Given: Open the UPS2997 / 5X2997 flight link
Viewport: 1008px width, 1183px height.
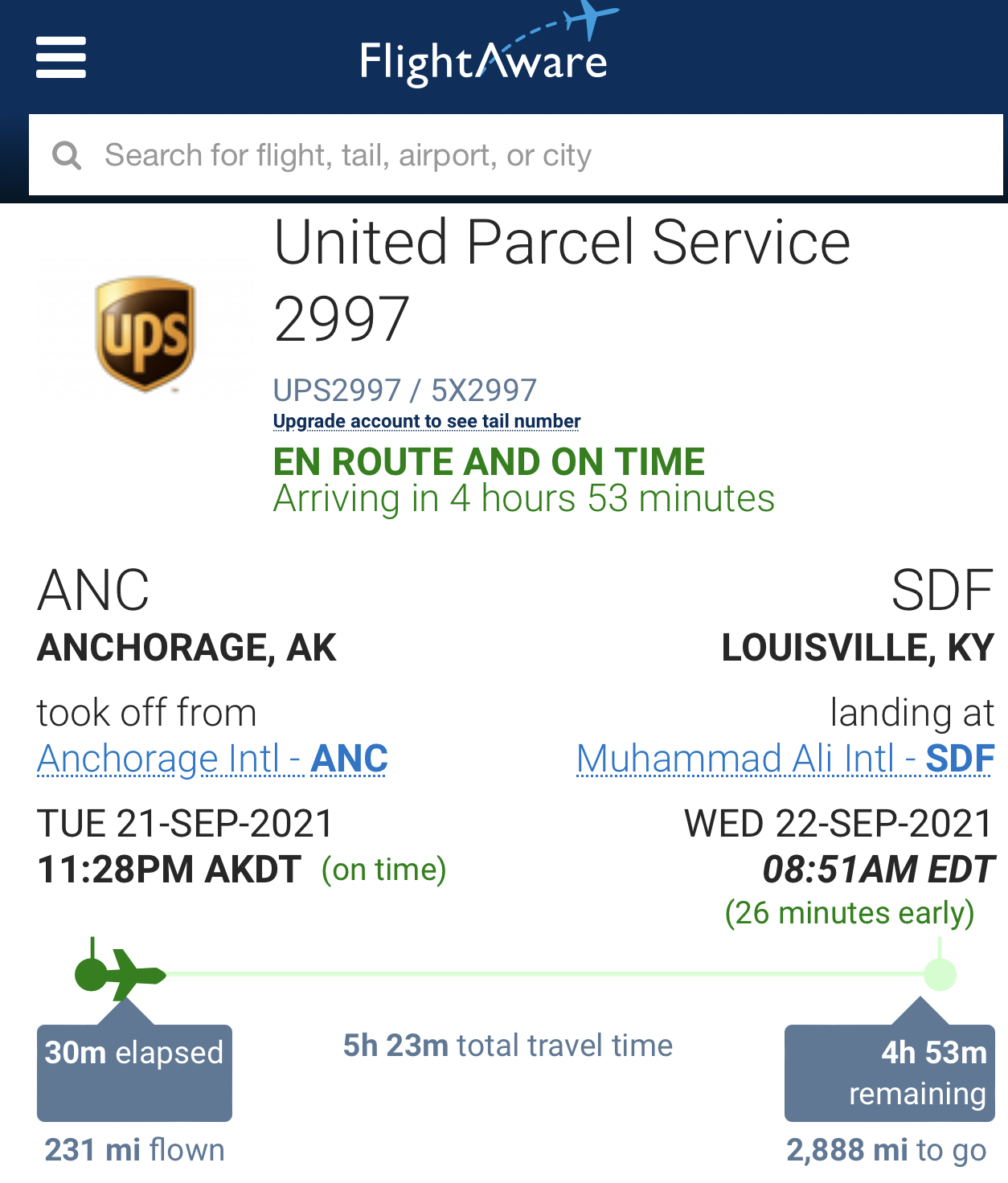Looking at the screenshot, I should point(404,391).
